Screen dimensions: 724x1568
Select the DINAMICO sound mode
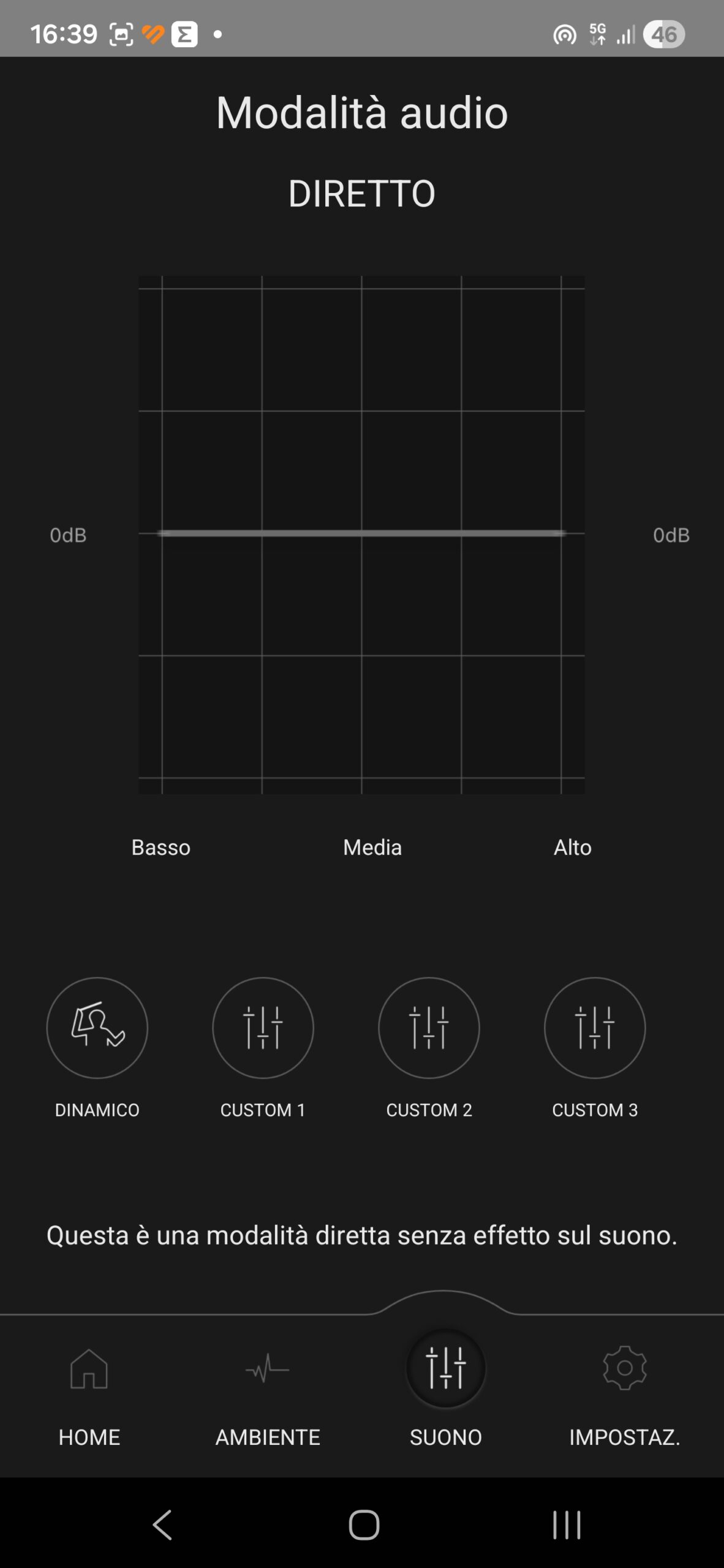(97, 1027)
